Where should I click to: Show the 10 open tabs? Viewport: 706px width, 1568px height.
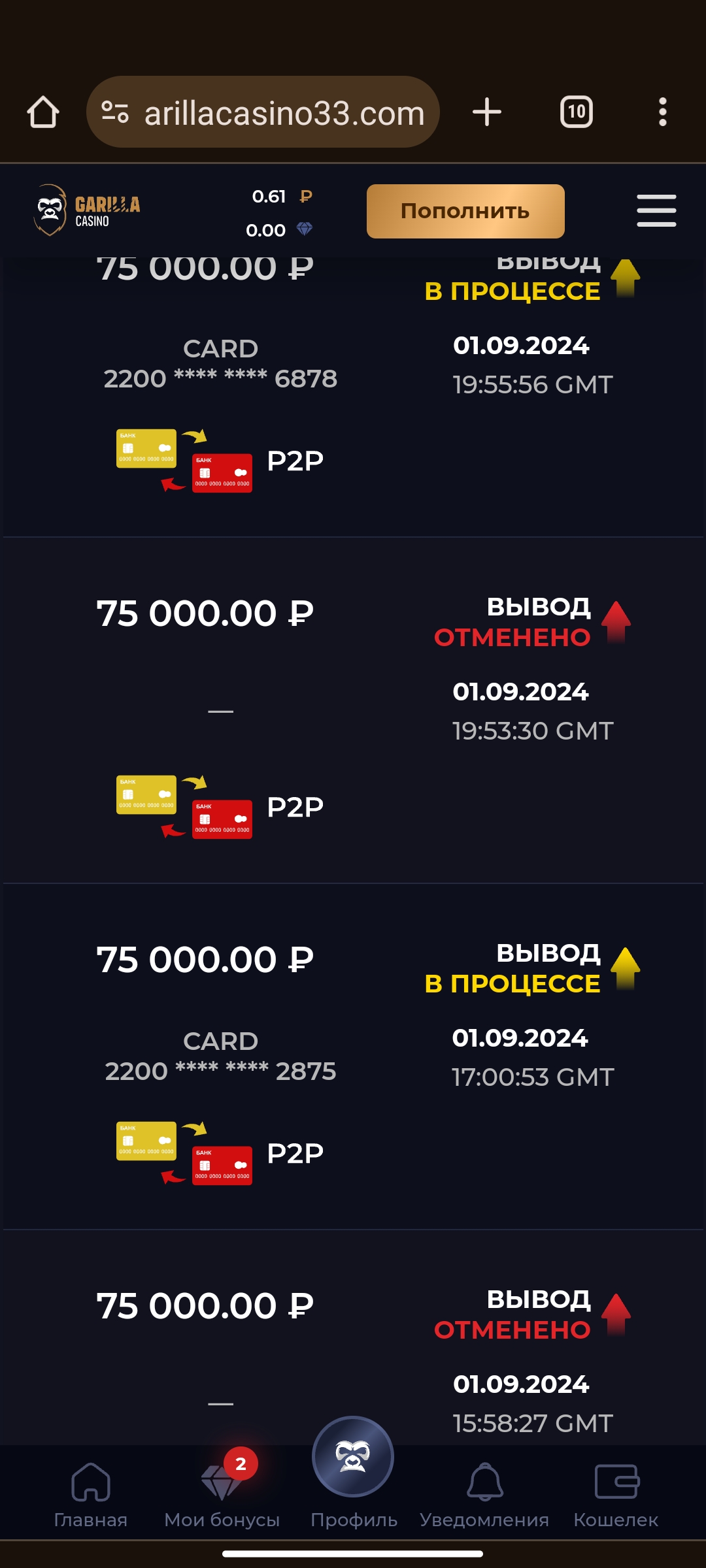576,112
